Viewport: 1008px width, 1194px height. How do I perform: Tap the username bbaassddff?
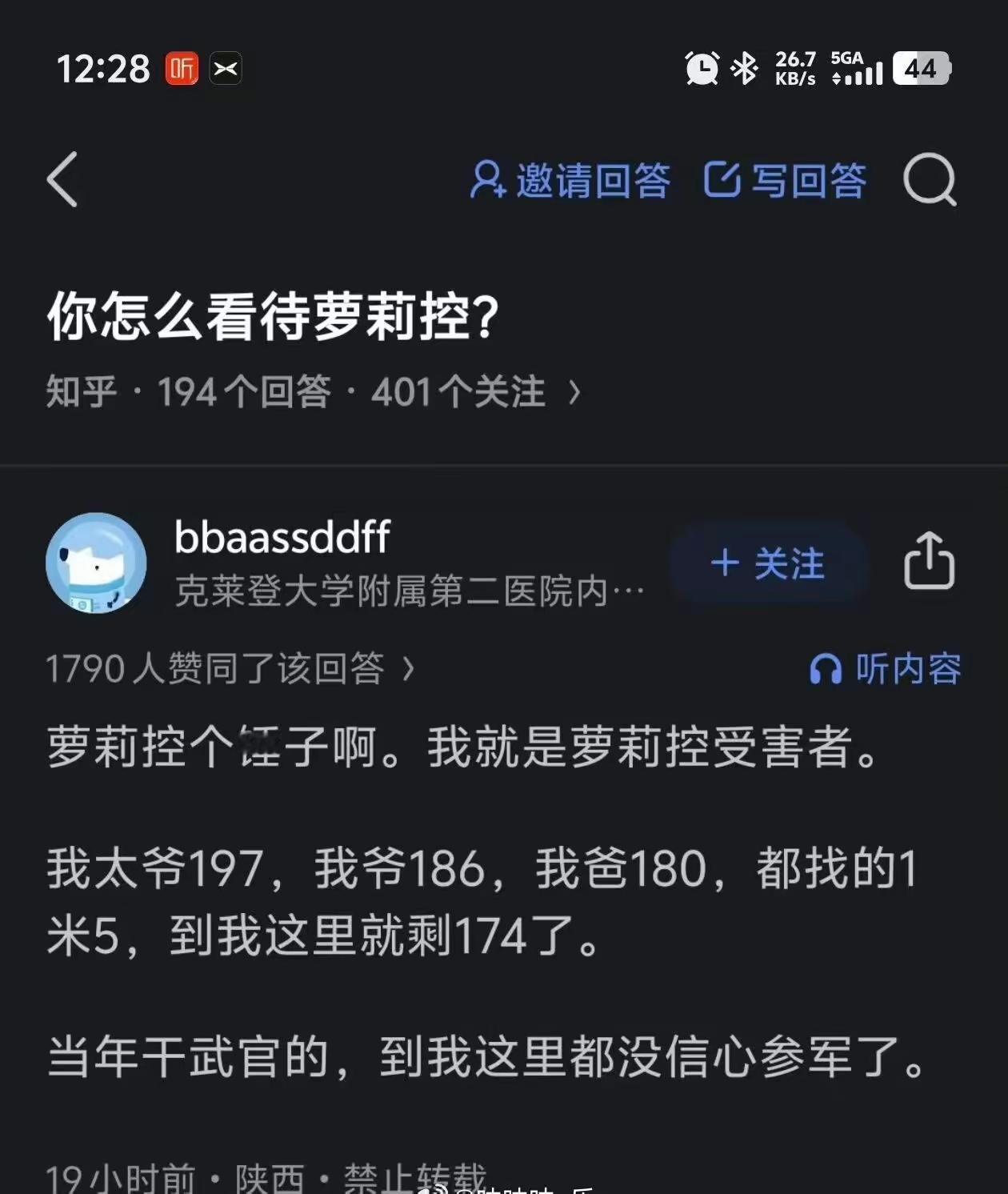(x=282, y=537)
